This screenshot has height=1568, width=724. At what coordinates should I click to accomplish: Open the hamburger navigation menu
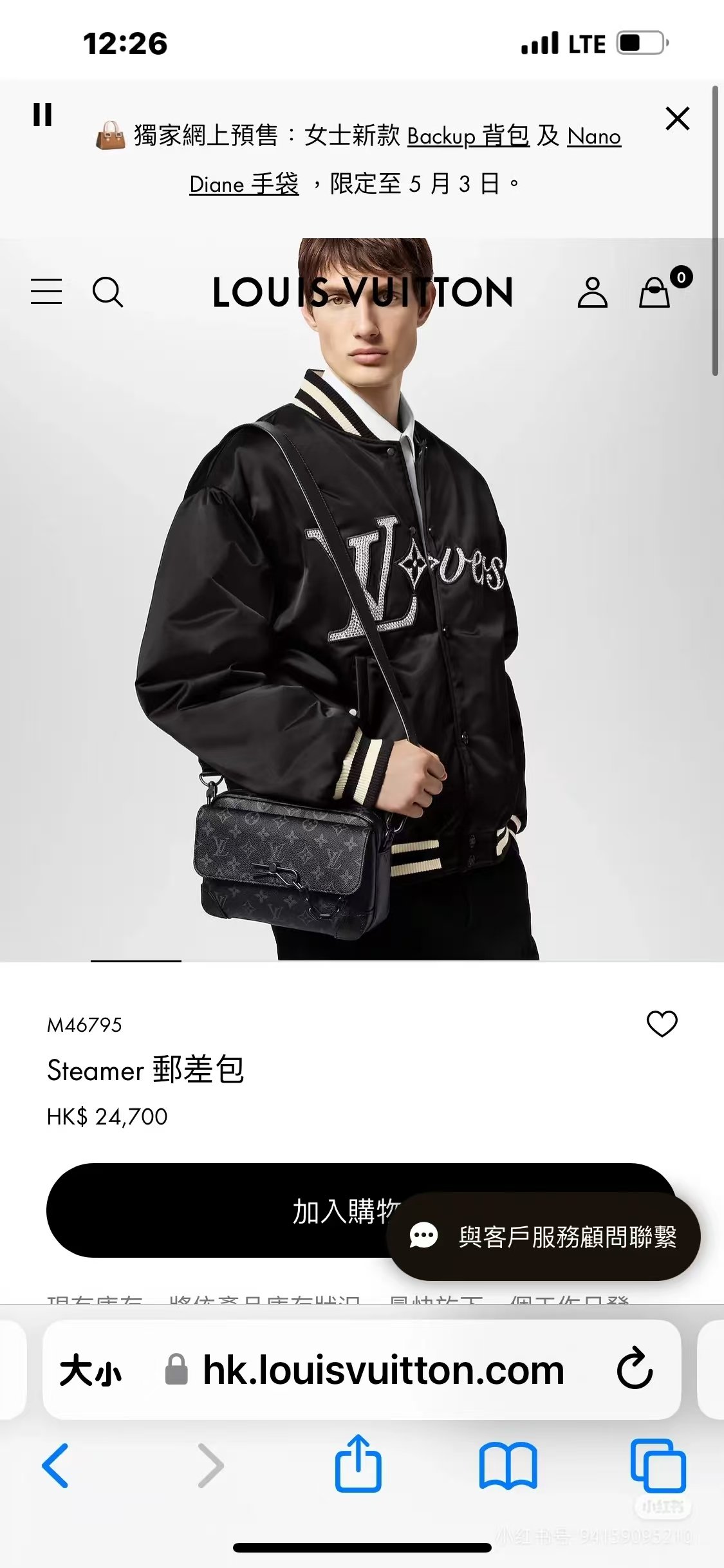[x=46, y=292]
